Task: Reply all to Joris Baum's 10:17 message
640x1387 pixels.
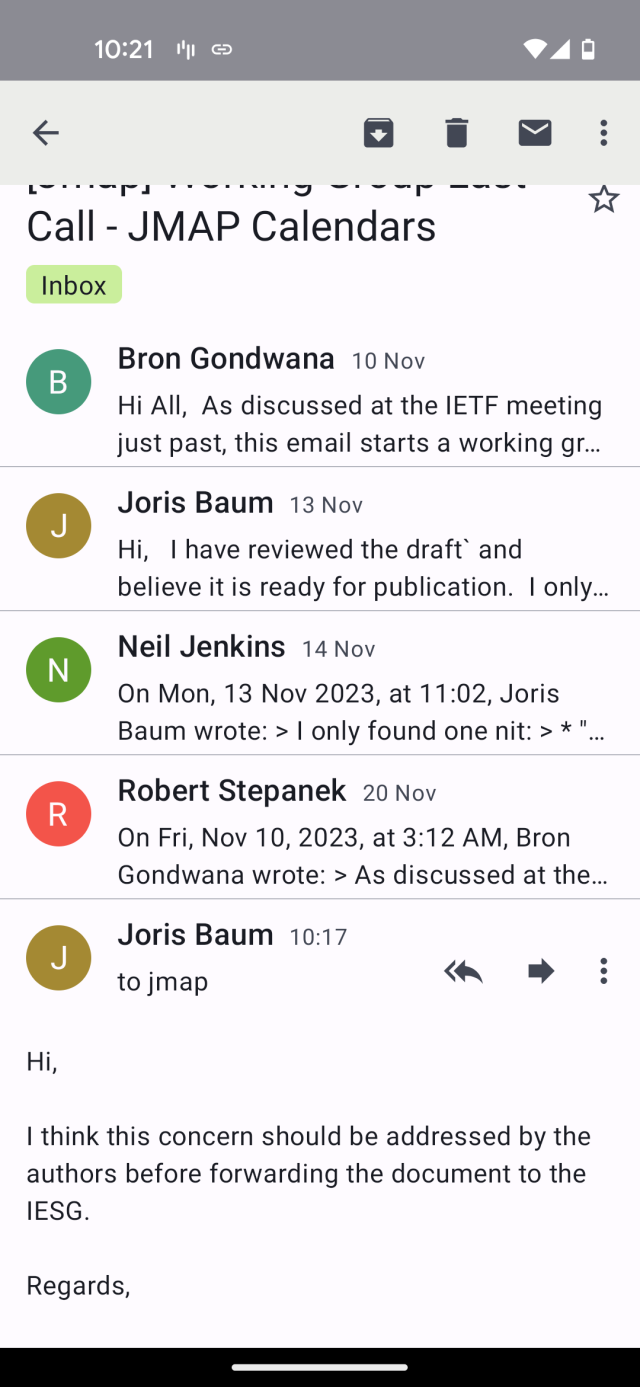Action: click(x=463, y=971)
